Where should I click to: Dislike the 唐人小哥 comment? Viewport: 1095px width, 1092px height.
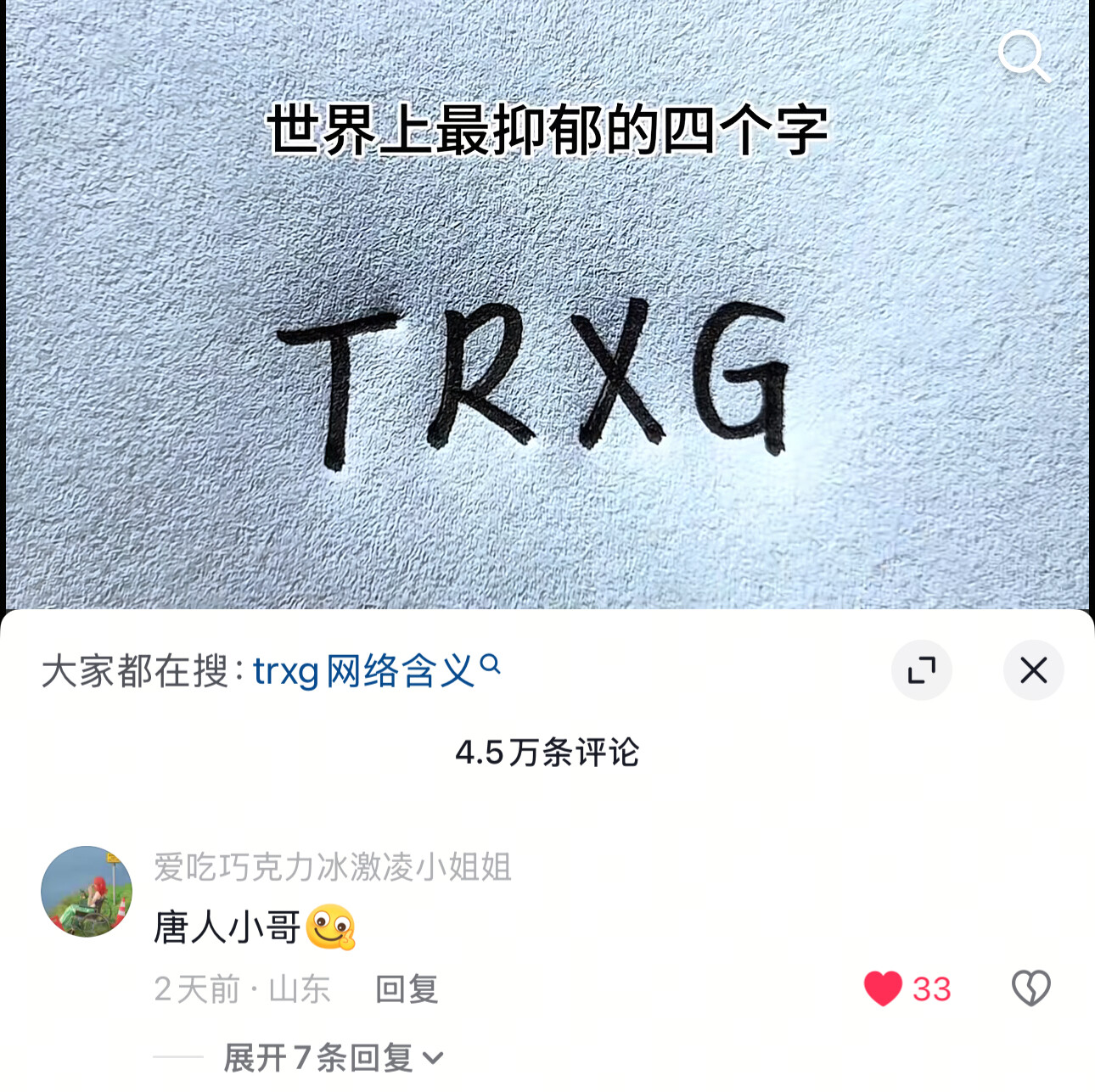coord(1030,989)
